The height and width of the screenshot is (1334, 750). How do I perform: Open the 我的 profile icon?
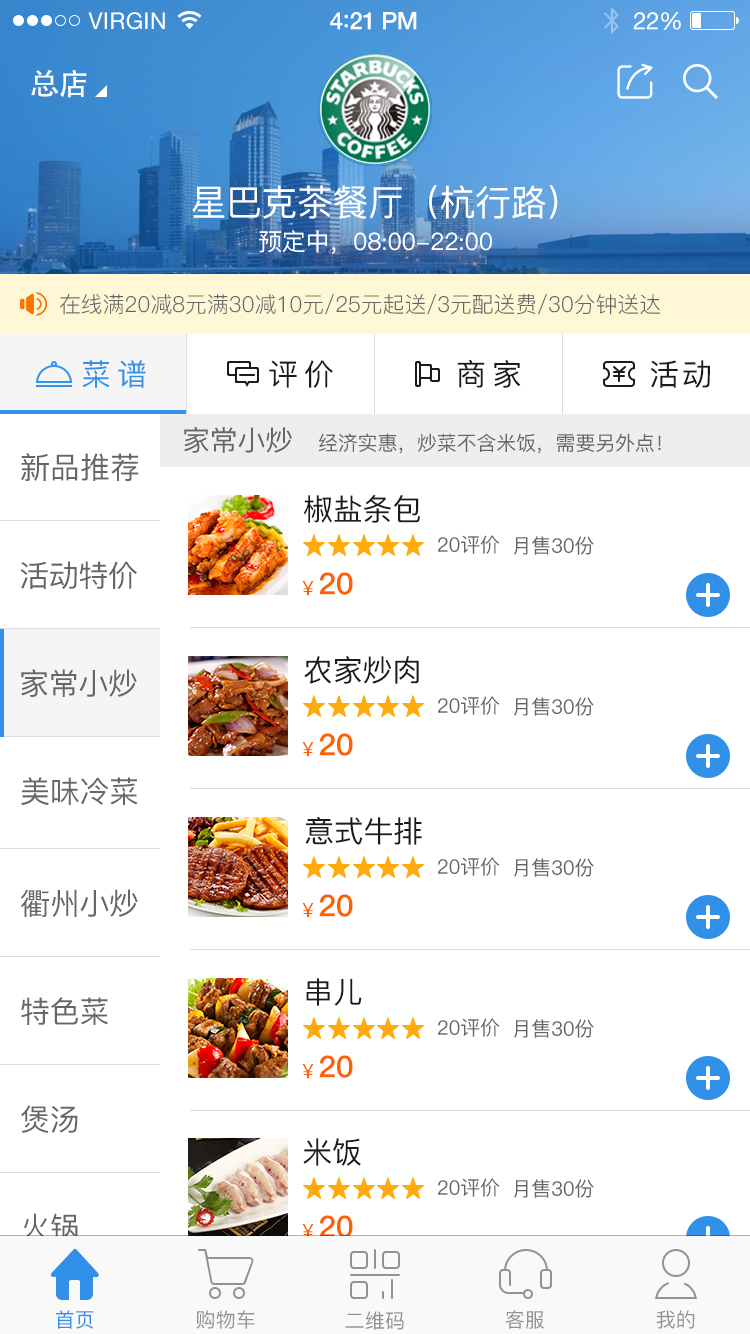click(x=675, y=1271)
